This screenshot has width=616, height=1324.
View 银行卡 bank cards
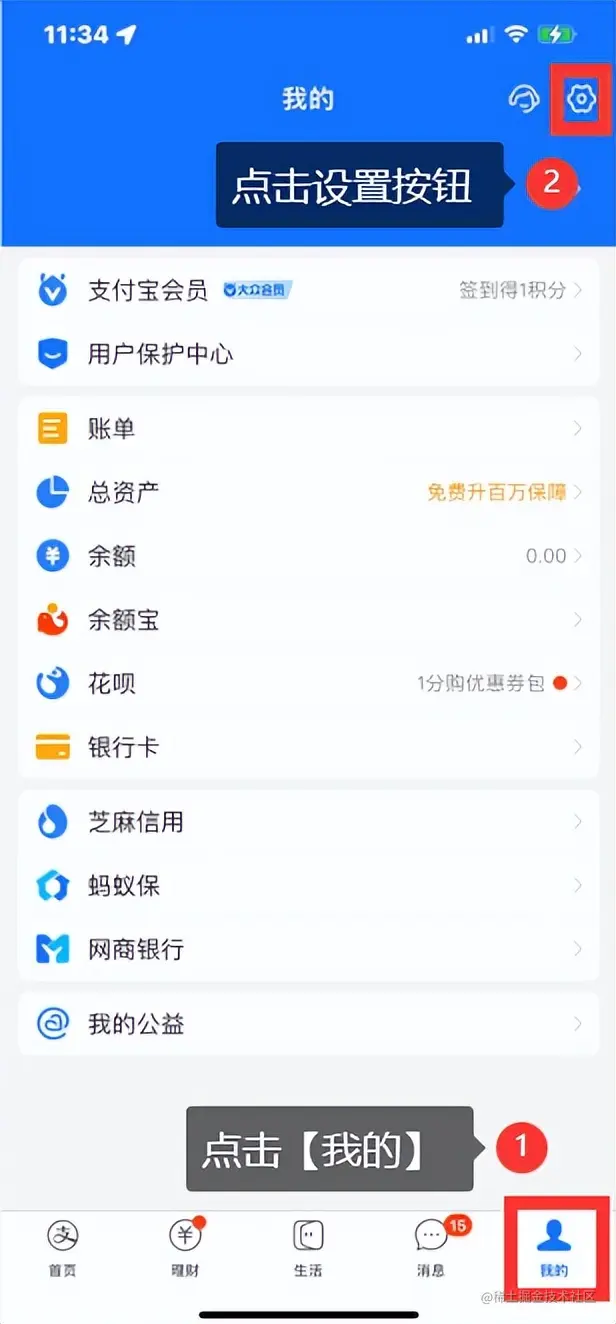click(x=308, y=747)
